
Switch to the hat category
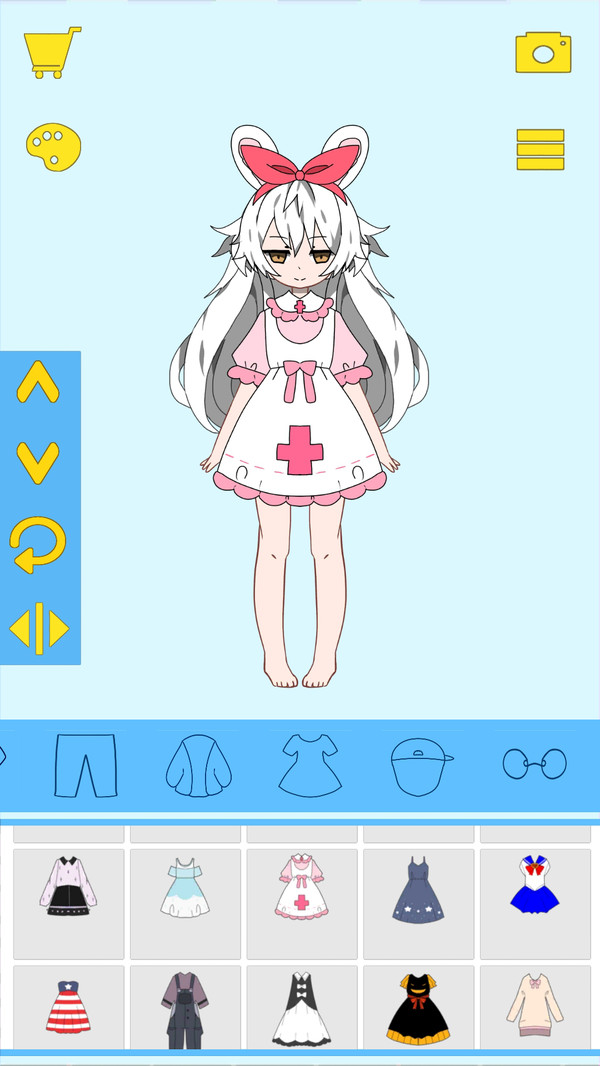click(x=421, y=766)
